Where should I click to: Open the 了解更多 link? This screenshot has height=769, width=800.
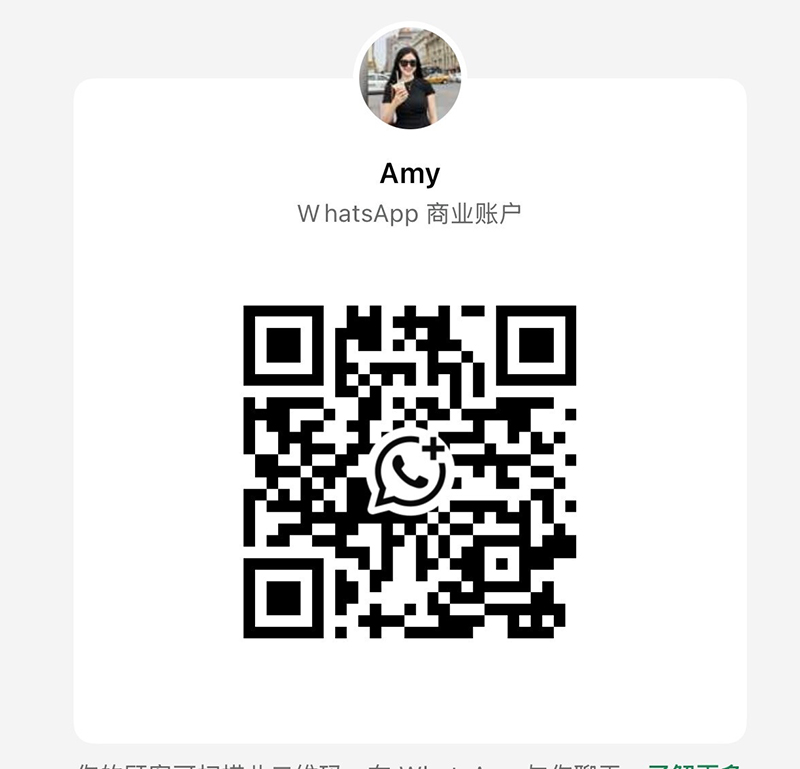point(694,764)
